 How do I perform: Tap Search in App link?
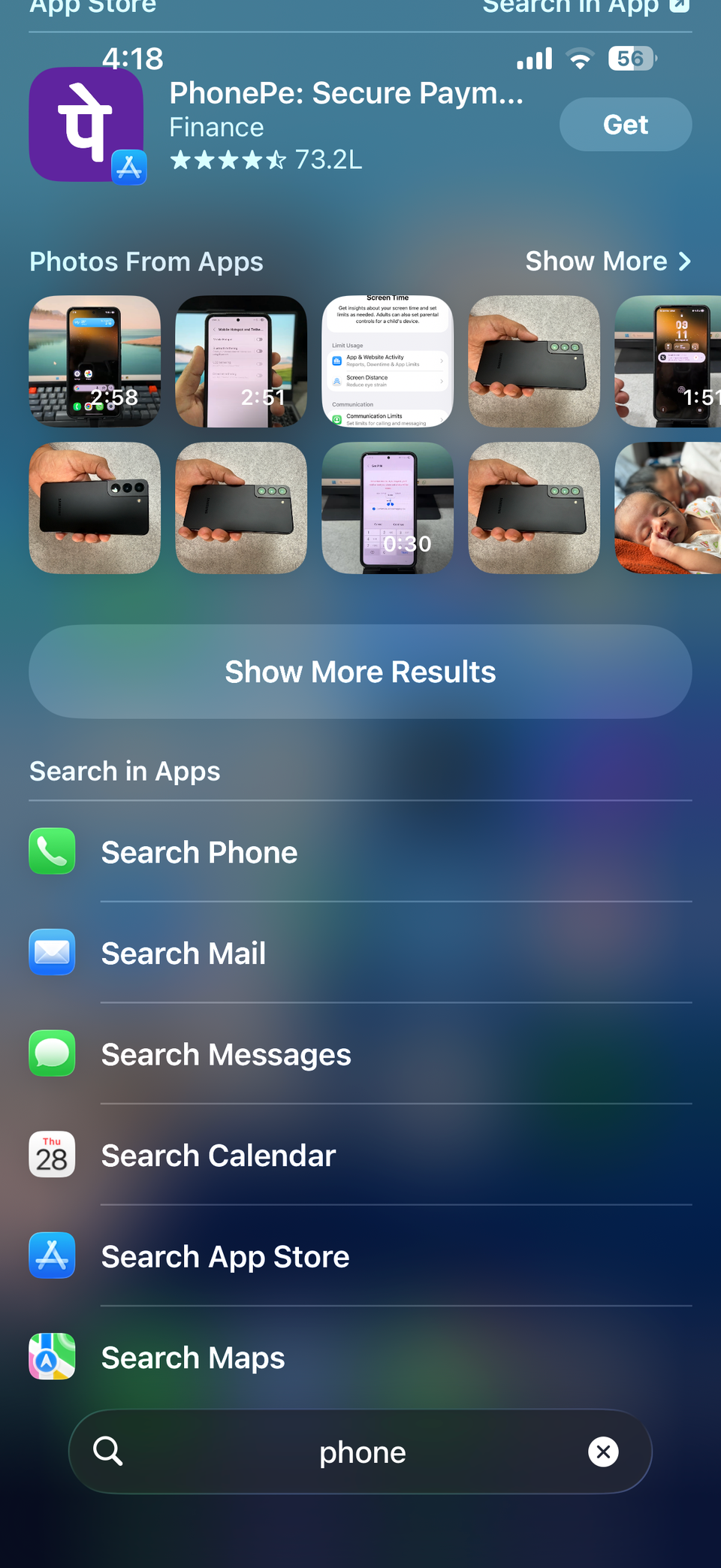coord(584,6)
